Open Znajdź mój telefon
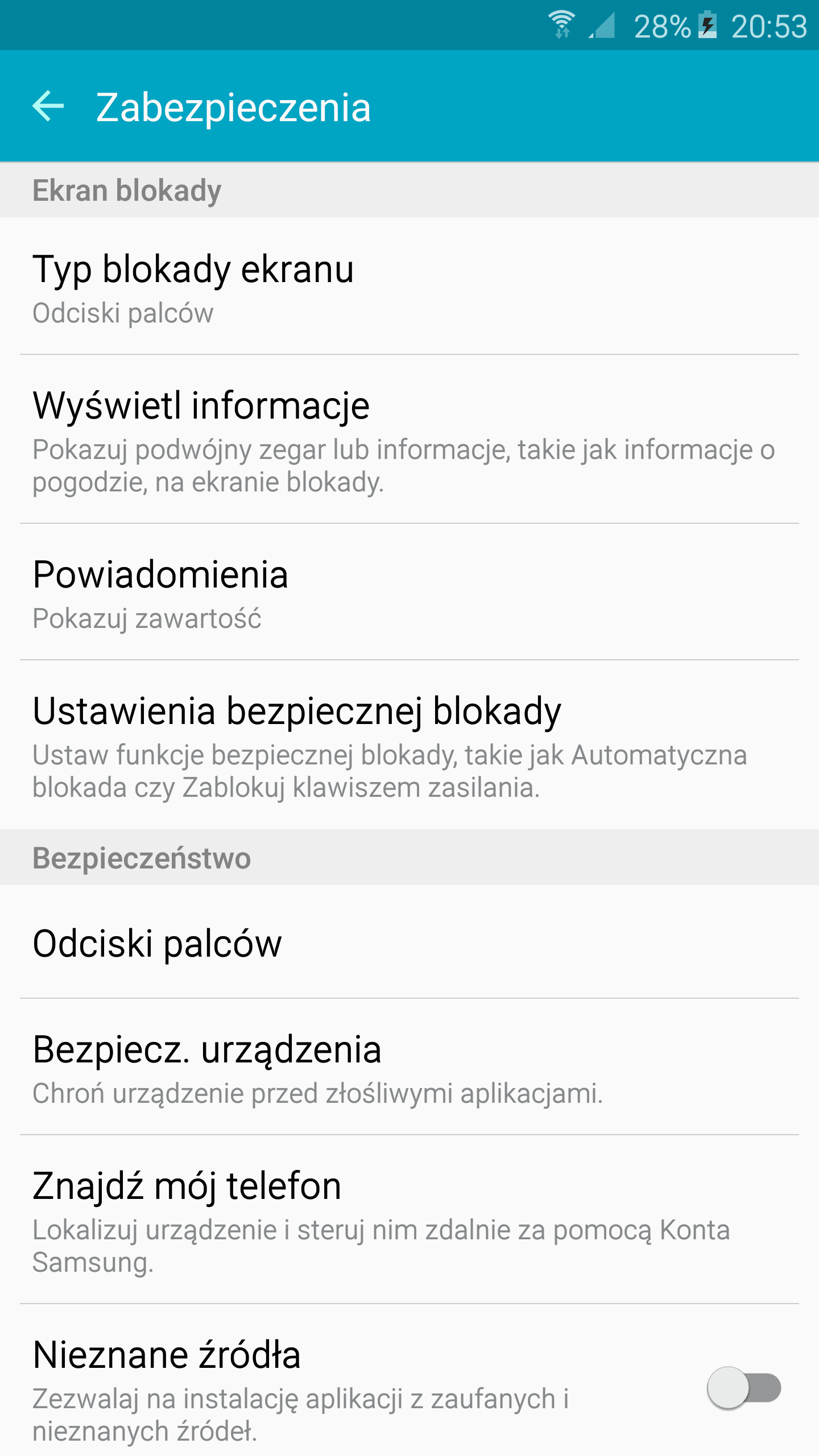 coord(409,1220)
